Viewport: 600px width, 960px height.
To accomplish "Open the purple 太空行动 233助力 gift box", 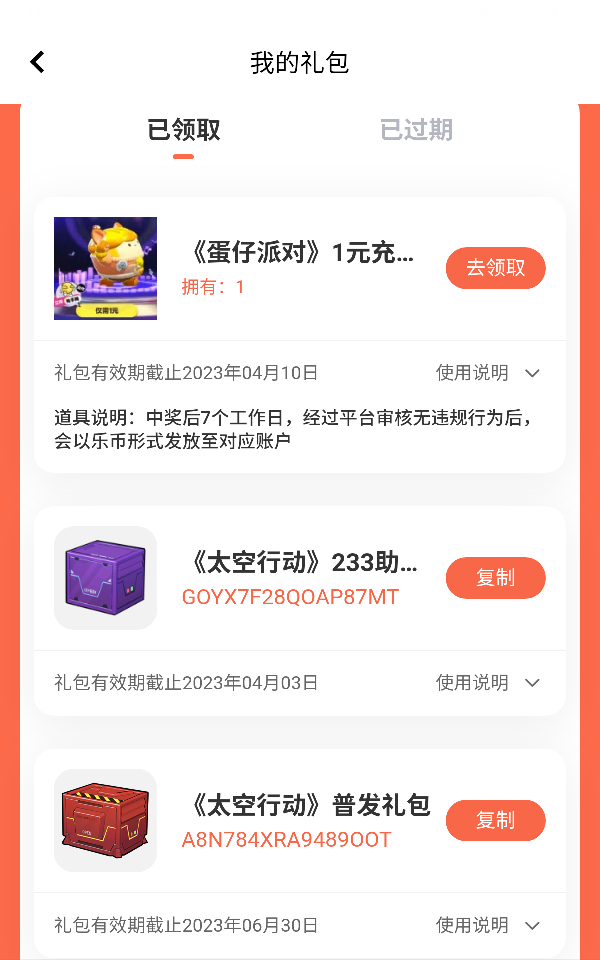I will tap(105, 578).
